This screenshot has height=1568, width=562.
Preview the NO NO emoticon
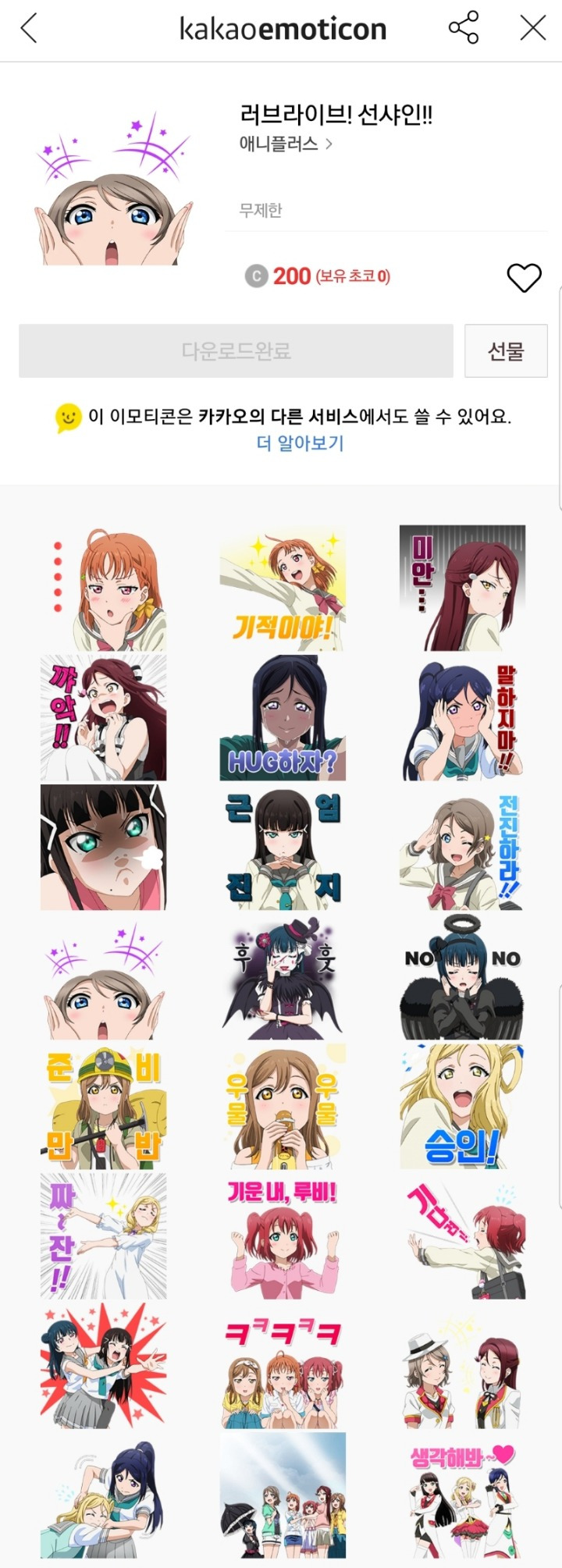(462, 976)
